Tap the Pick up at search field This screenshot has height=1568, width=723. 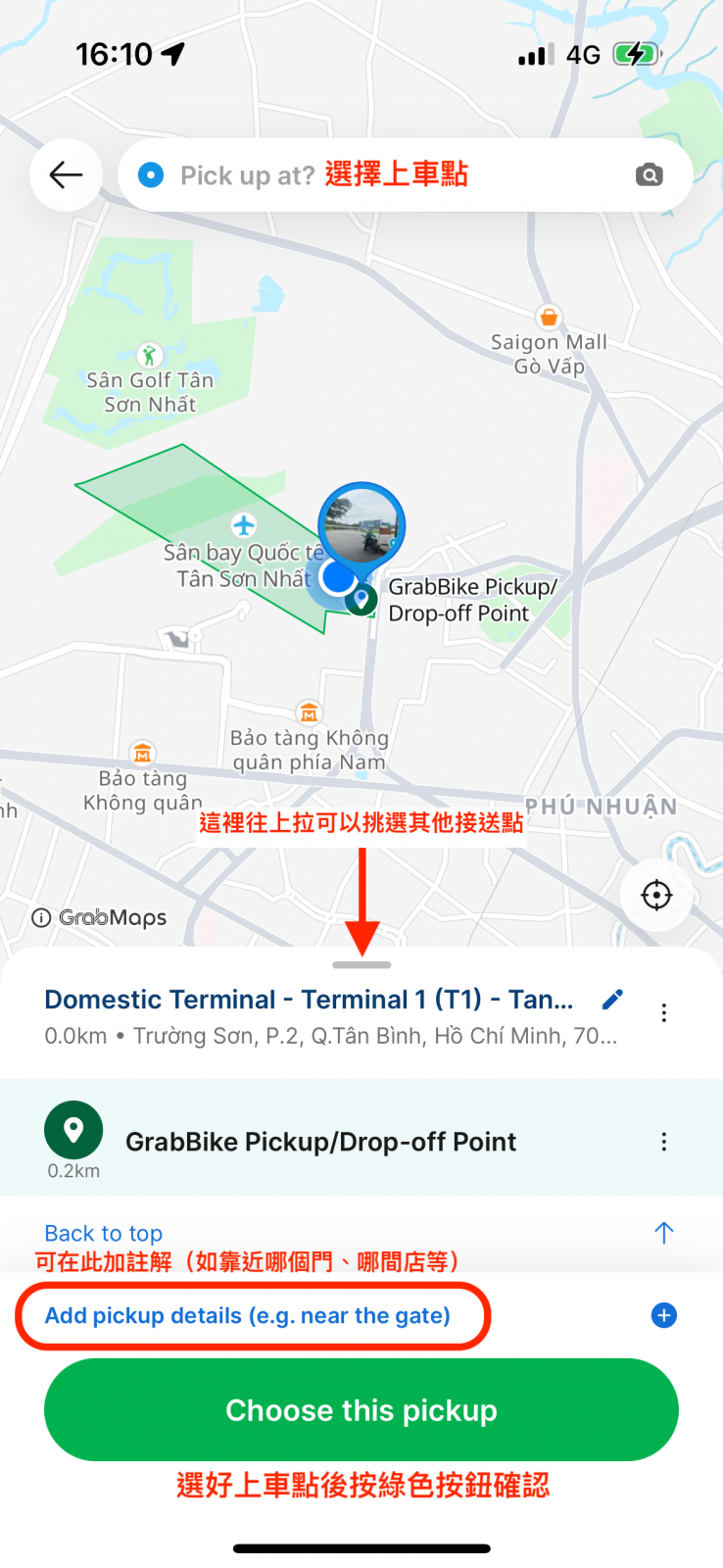pyautogui.click(x=294, y=174)
